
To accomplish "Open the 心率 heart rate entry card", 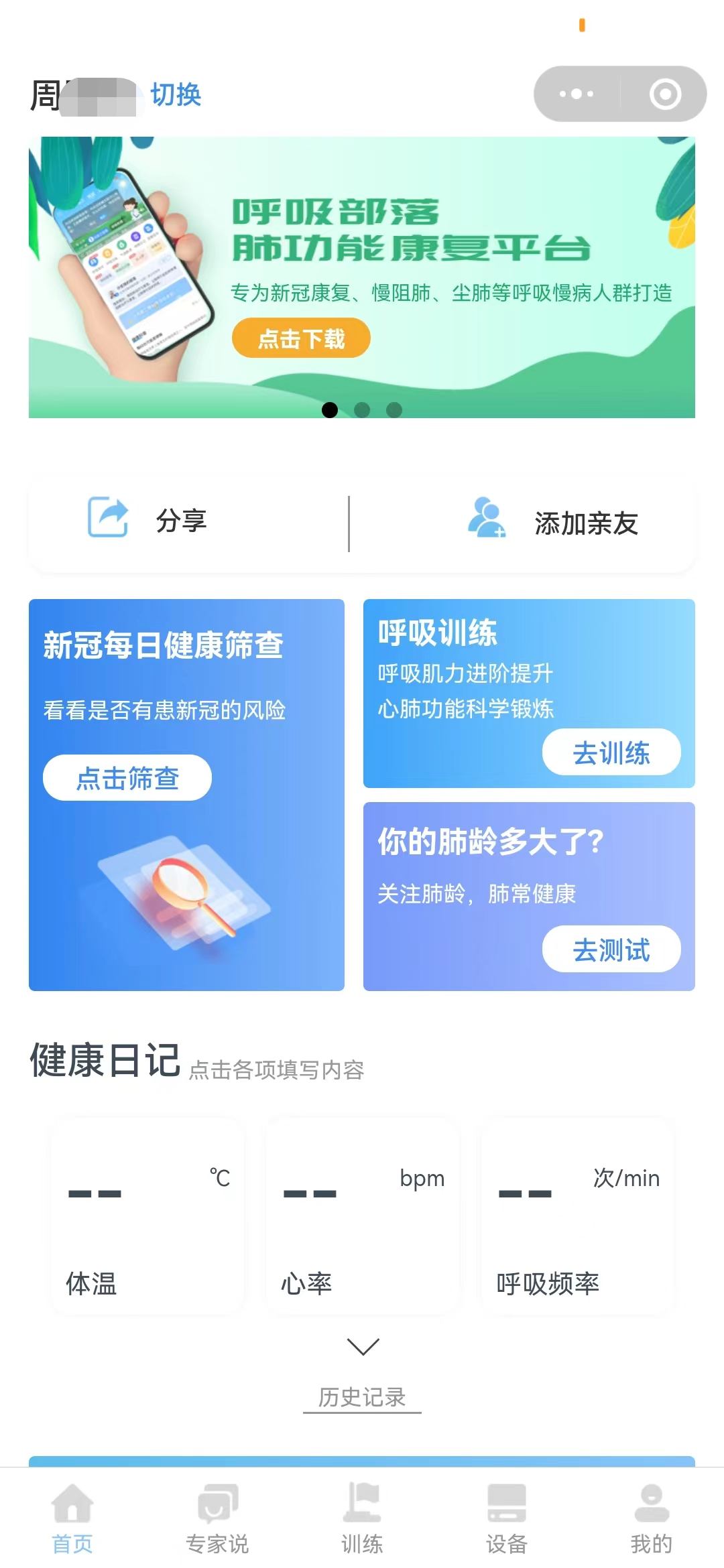I will pos(363,1216).
